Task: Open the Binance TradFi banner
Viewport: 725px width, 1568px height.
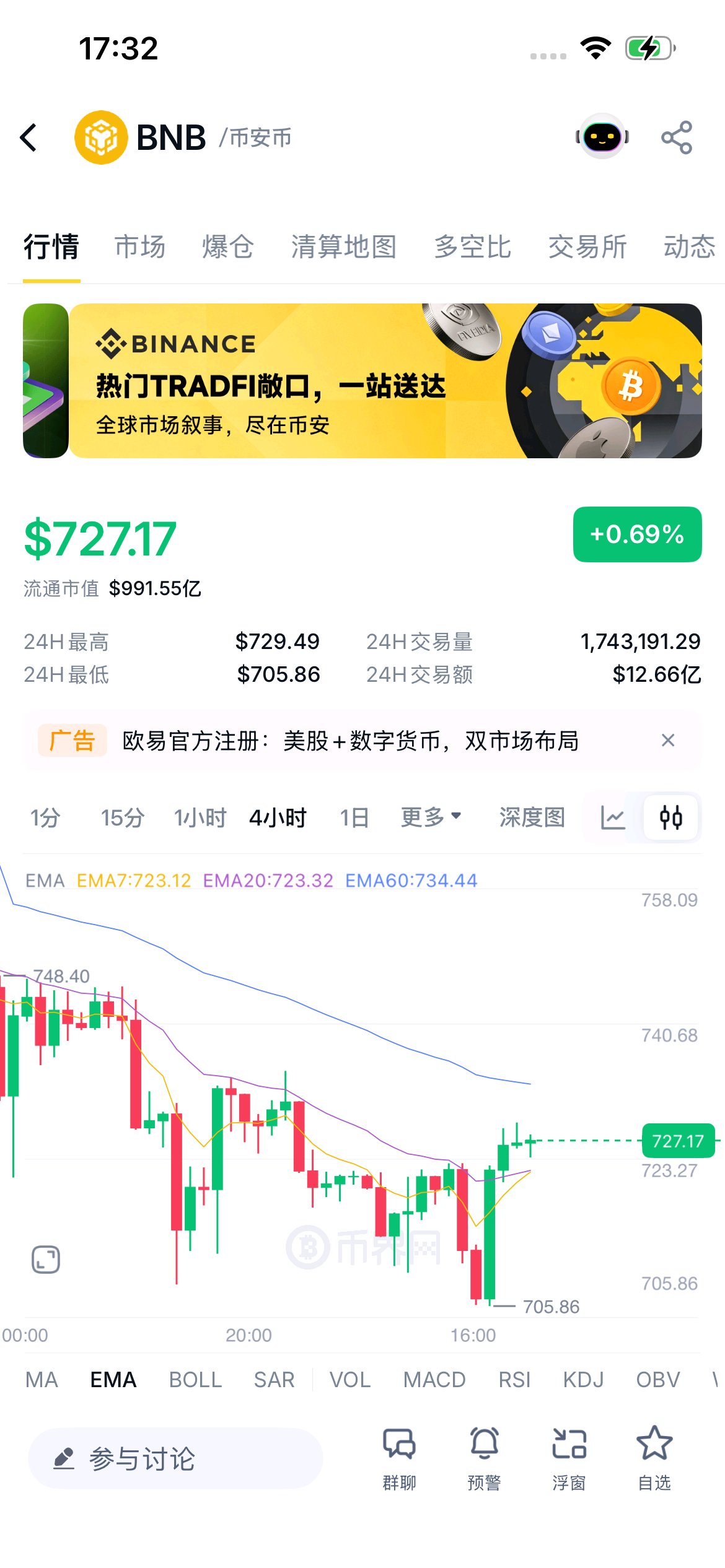Action: tap(385, 381)
